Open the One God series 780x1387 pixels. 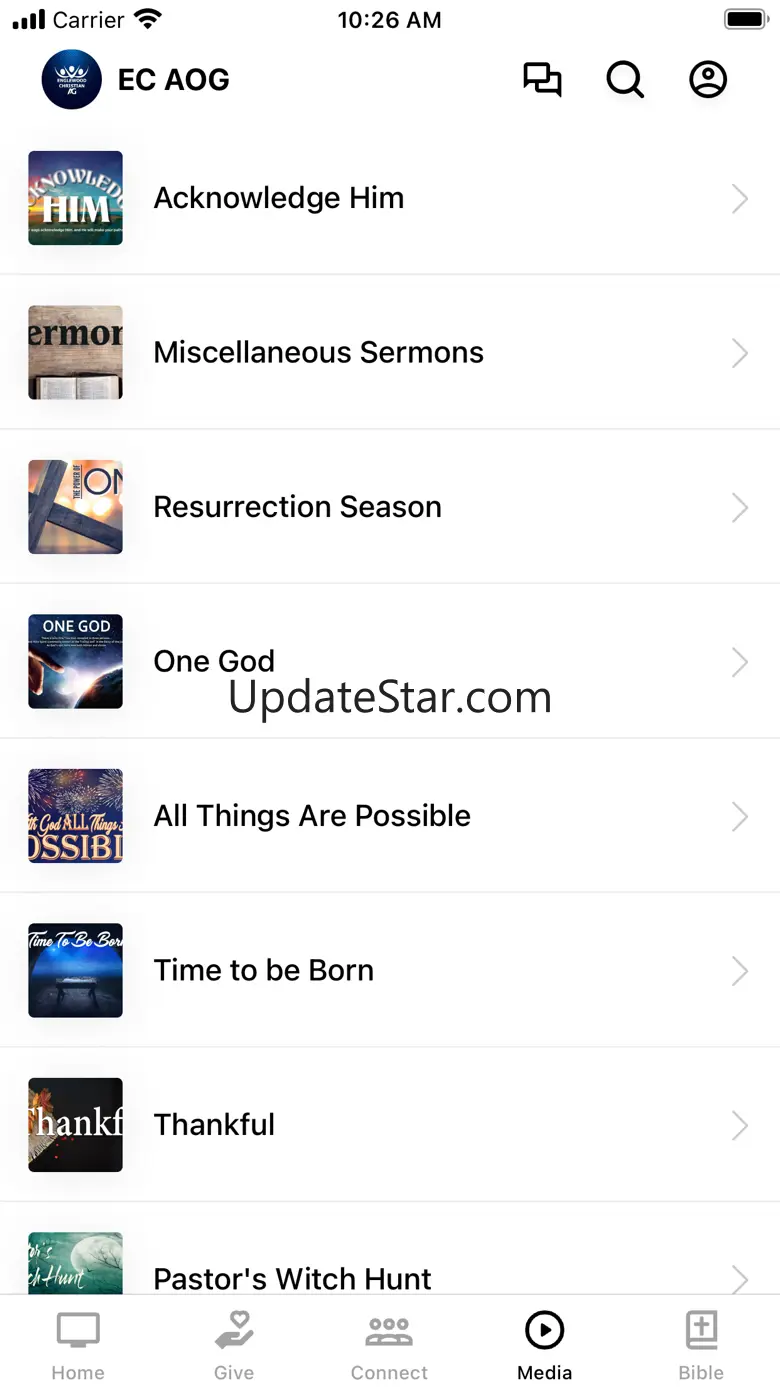click(x=389, y=661)
